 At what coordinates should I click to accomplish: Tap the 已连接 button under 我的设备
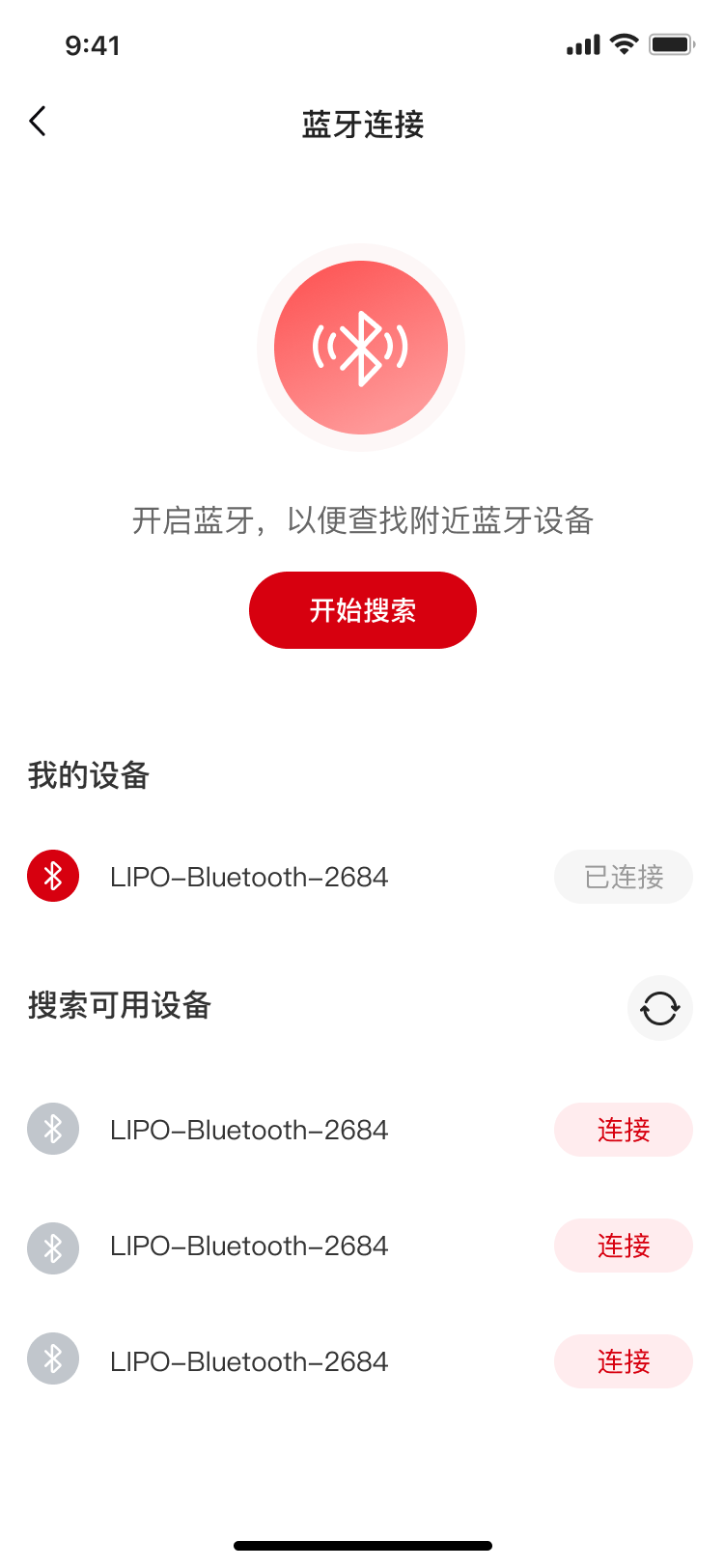pos(623,877)
